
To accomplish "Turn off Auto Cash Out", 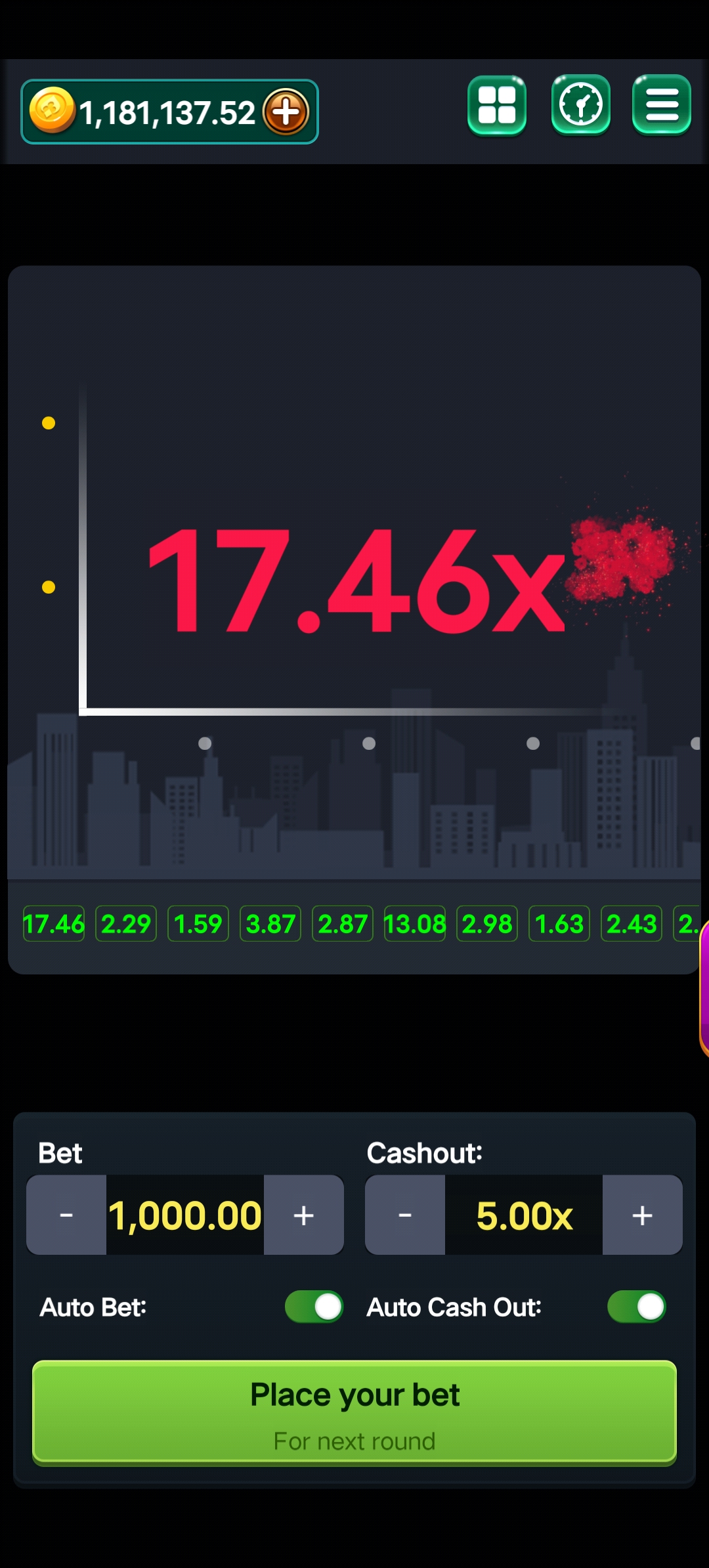I will coord(637,1307).
